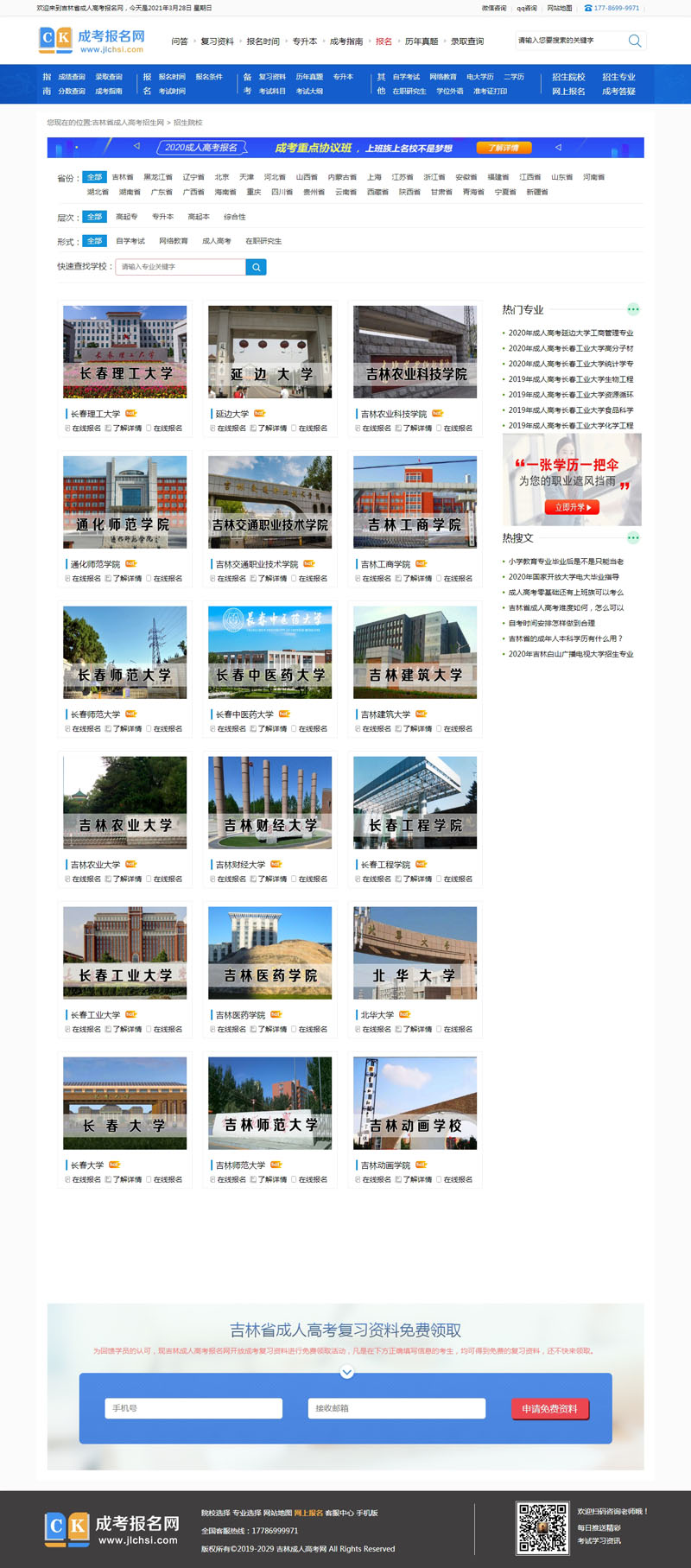Tap 在线报名 under 通化师范学院
The width and height of the screenshot is (691, 1568).
click(86, 579)
